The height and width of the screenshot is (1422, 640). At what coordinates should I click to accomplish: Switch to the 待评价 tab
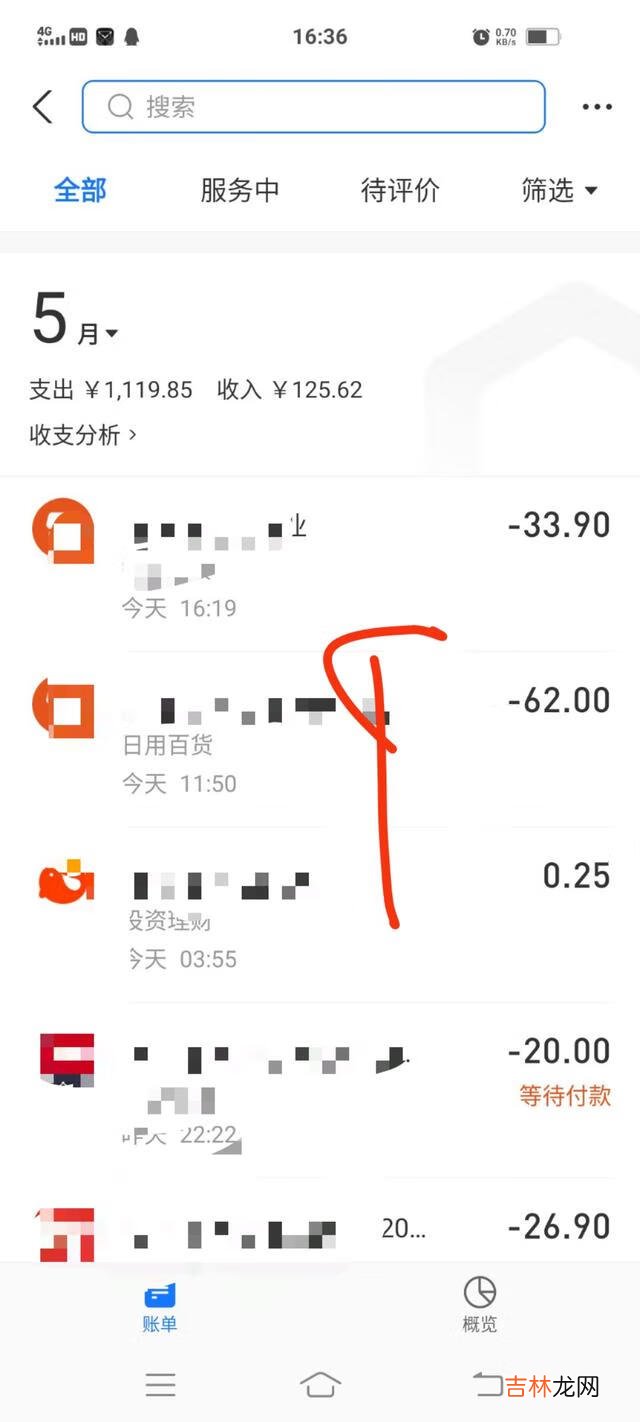(400, 190)
